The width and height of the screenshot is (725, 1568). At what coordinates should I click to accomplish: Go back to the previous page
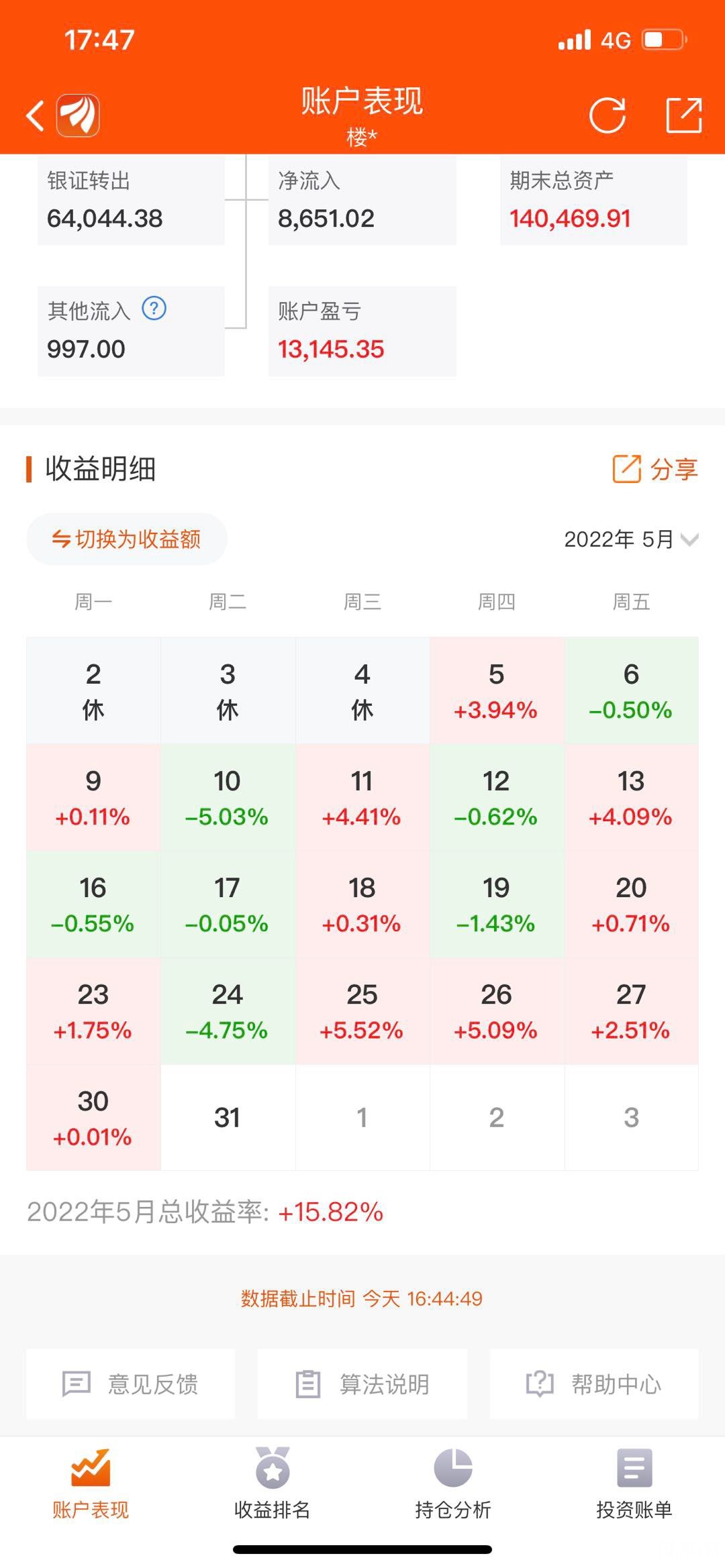35,115
